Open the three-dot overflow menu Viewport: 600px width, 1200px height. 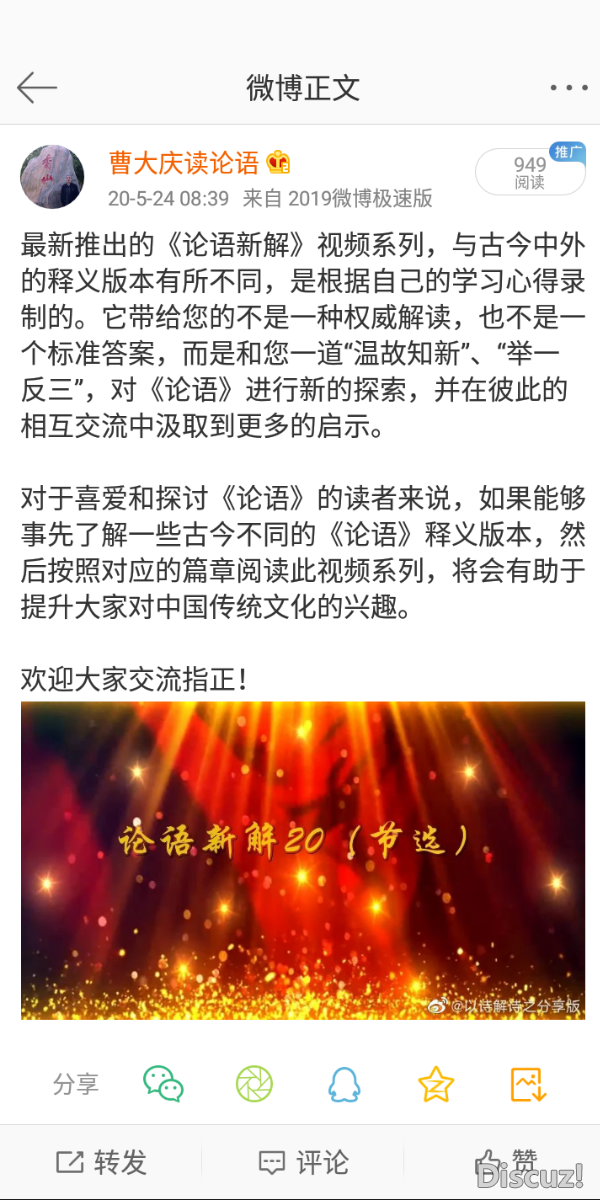(x=567, y=88)
